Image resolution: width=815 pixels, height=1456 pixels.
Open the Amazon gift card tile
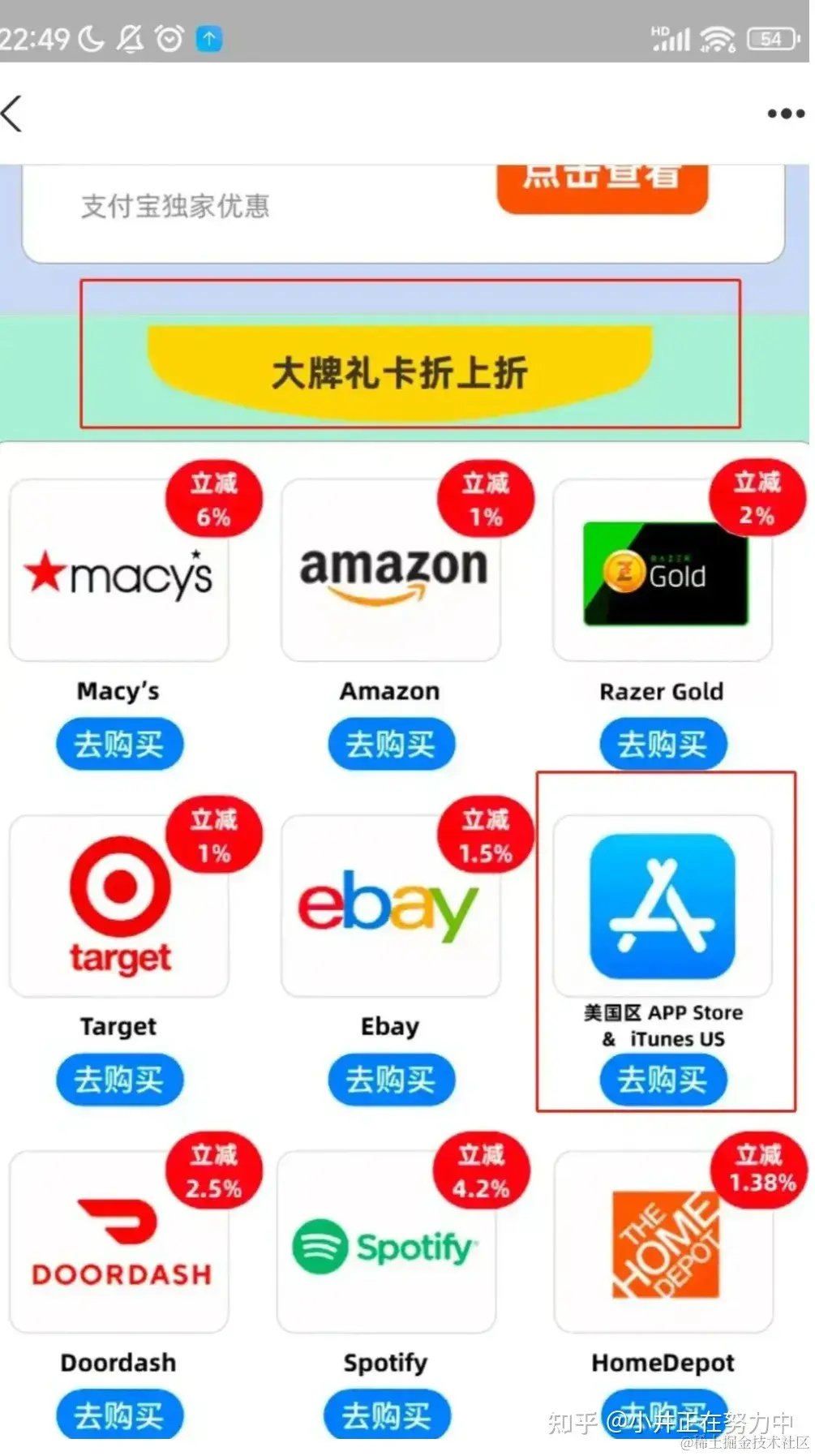(391, 572)
